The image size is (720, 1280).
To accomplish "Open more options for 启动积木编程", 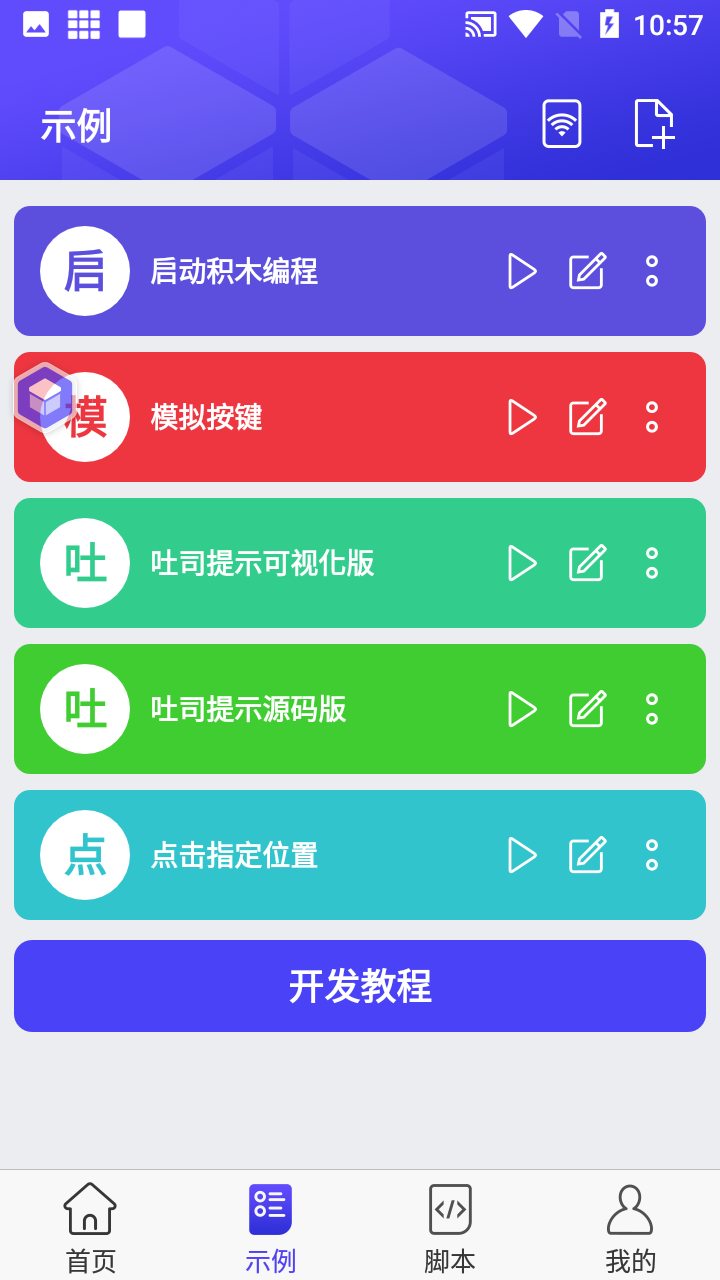I will pos(651,271).
